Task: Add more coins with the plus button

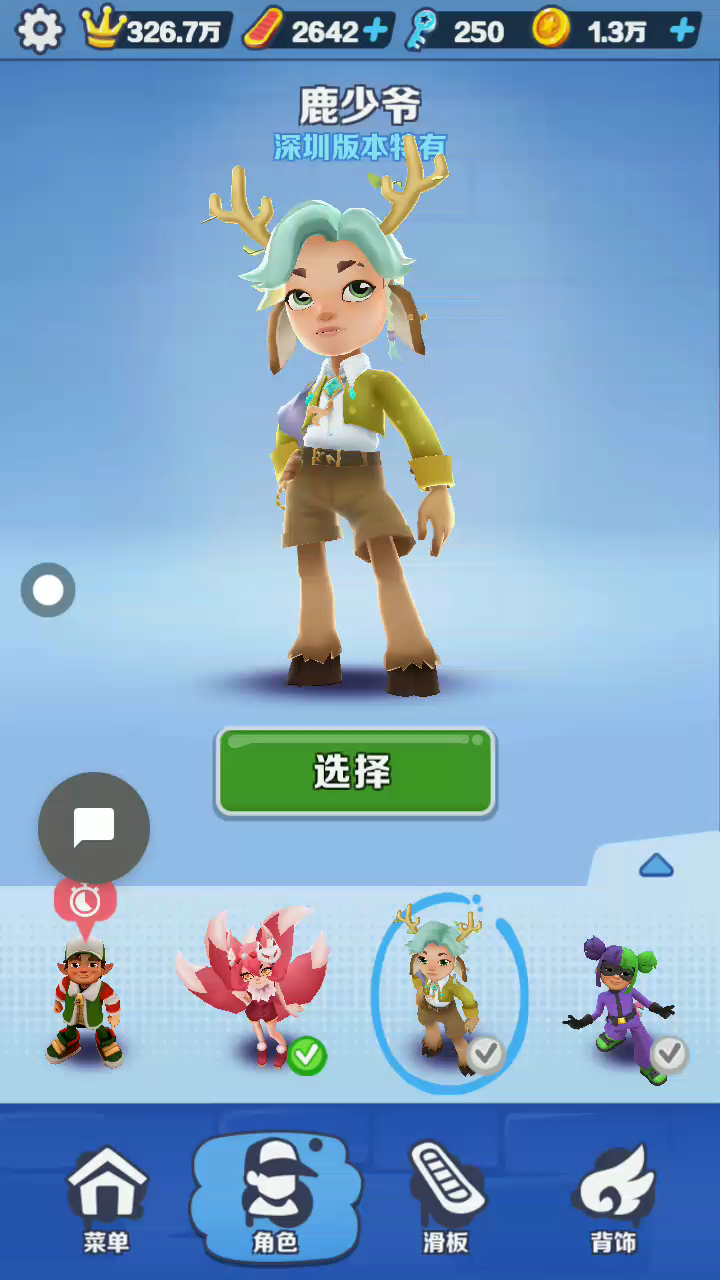Action: (x=683, y=31)
